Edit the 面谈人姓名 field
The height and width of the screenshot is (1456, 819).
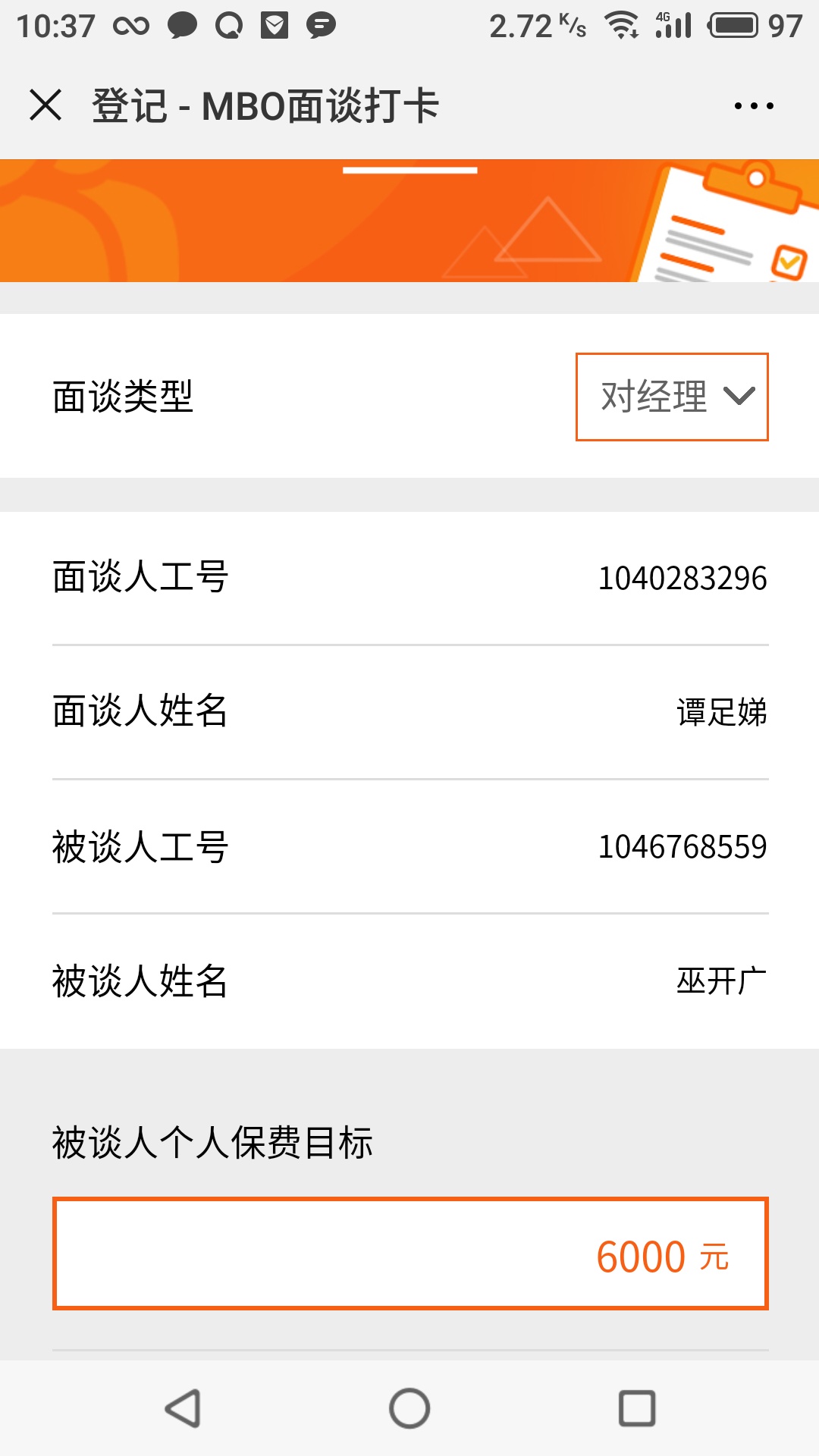pyautogui.click(x=720, y=713)
